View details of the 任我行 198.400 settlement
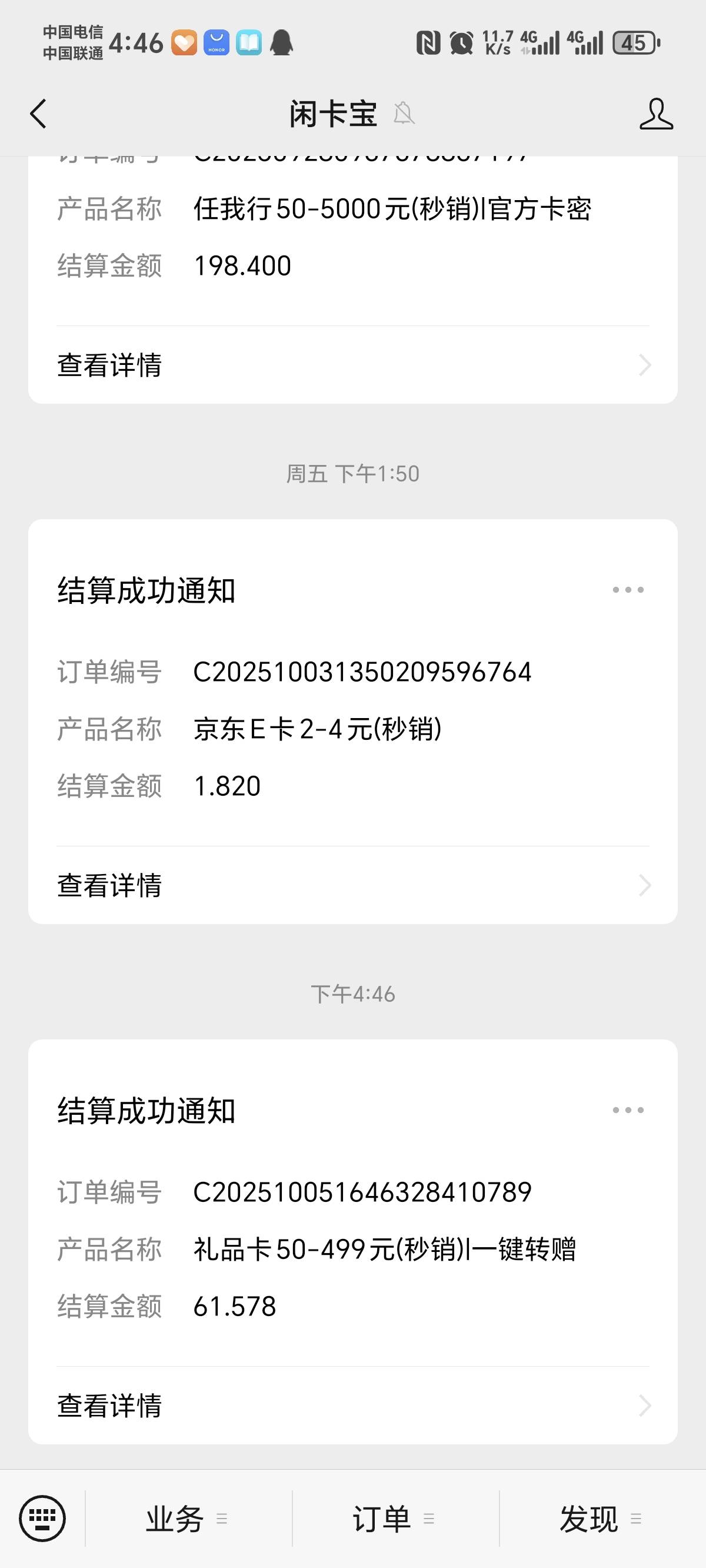The width and height of the screenshot is (706, 1568). pyautogui.click(x=353, y=365)
